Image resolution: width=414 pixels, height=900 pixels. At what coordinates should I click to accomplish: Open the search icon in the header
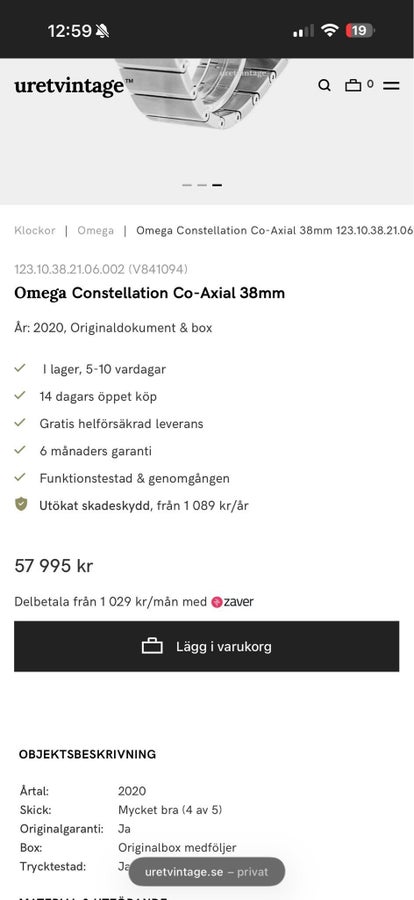click(324, 86)
